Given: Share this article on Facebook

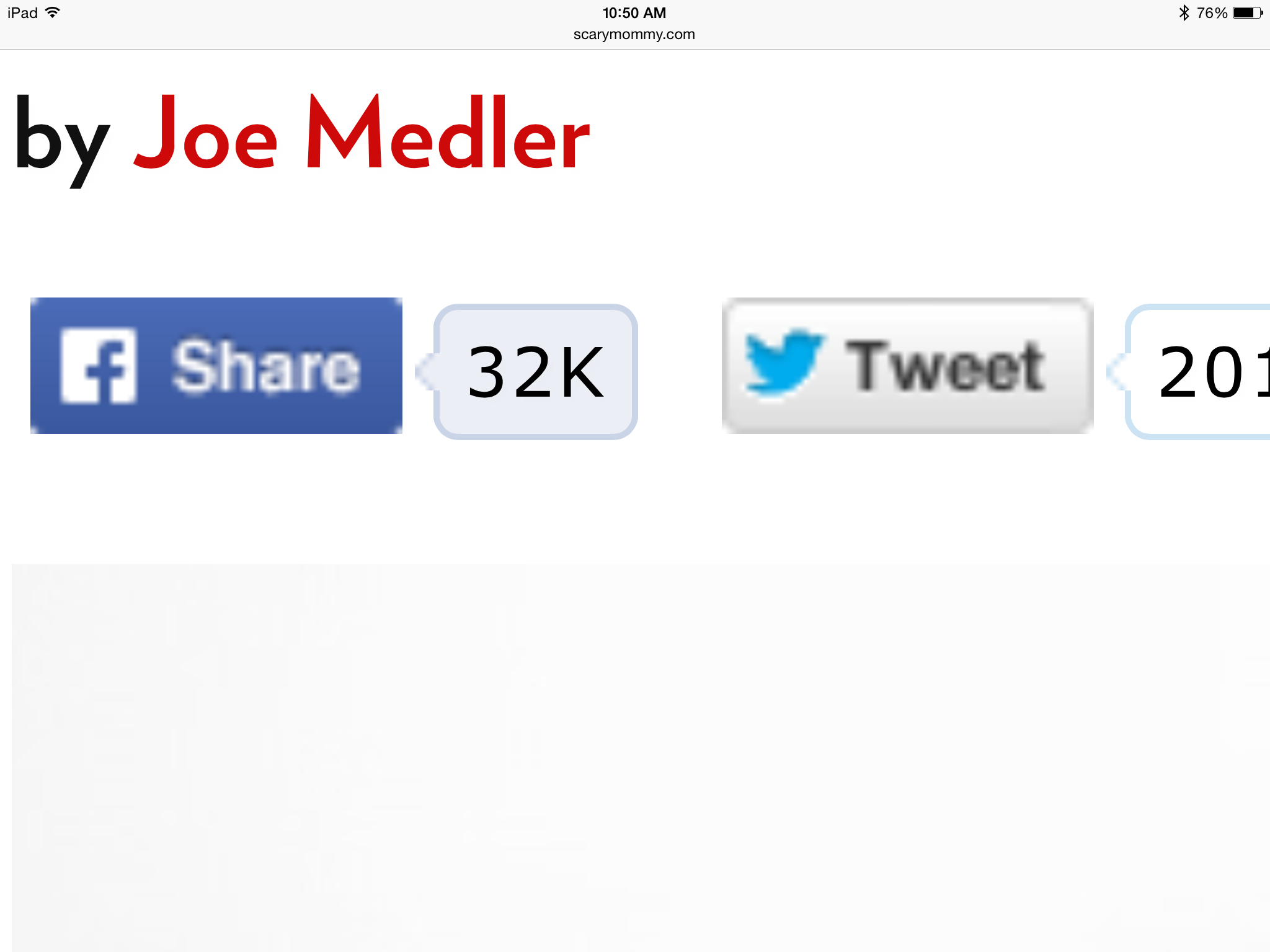Looking at the screenshot, I should (x=216, y=366).
